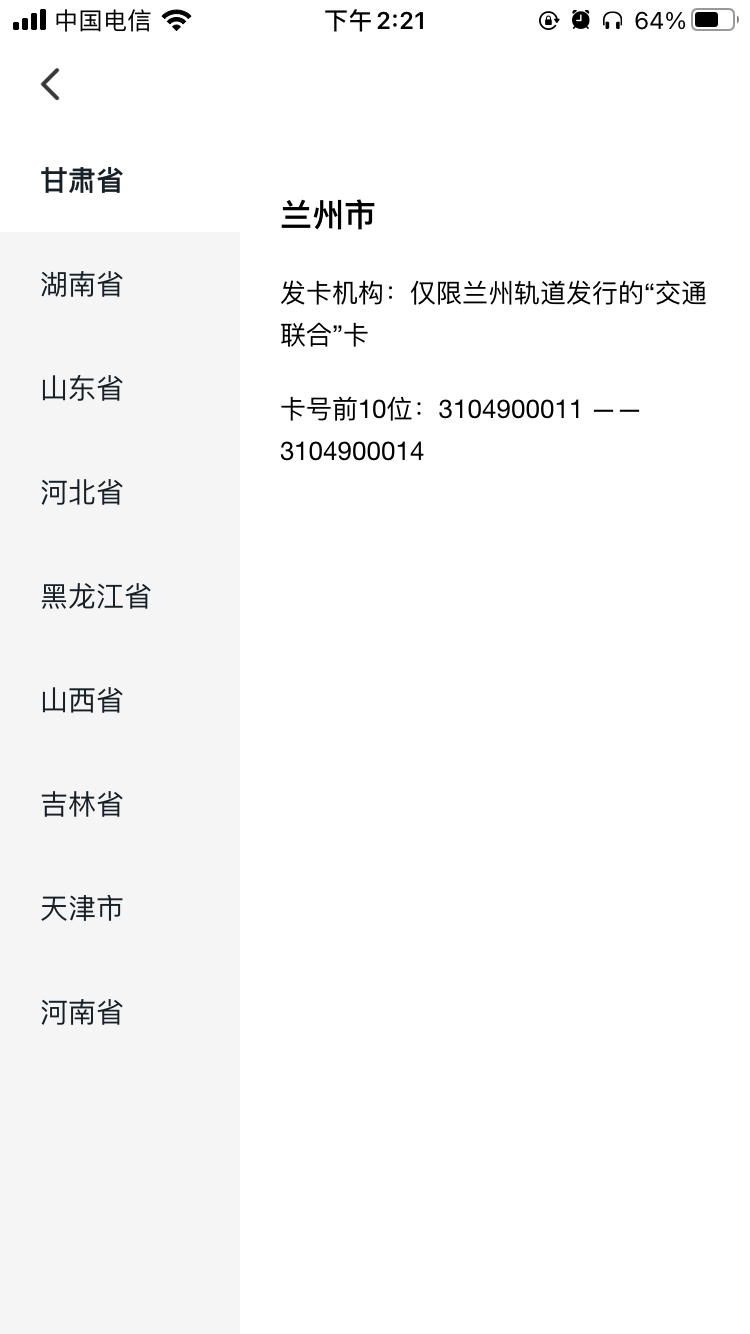Select 黑龙江省 from the sidebar

pos(97,597)
